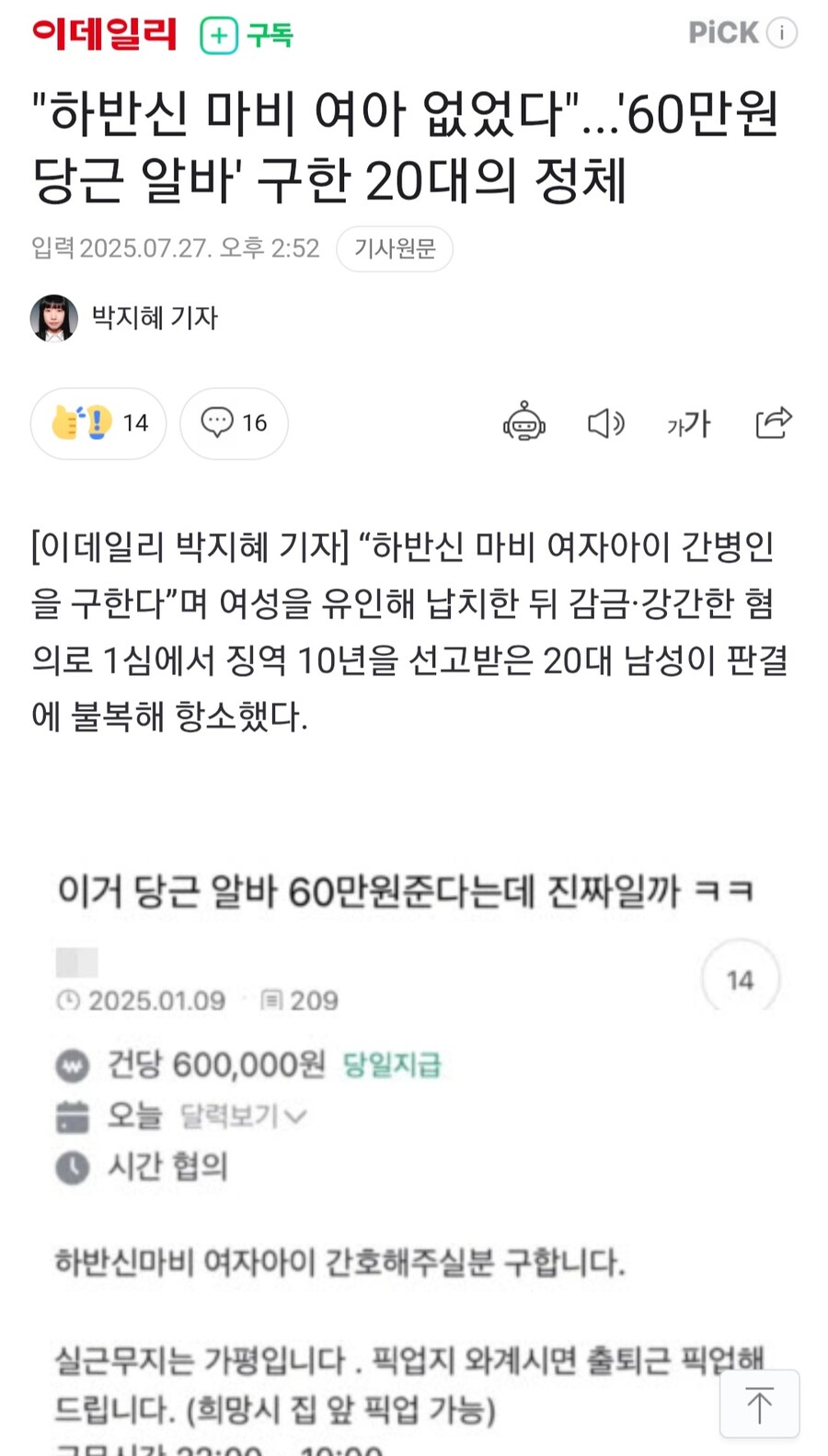Open the reporter 박지혜 기자 profile

pyautogui.click(x=154, y=318)
